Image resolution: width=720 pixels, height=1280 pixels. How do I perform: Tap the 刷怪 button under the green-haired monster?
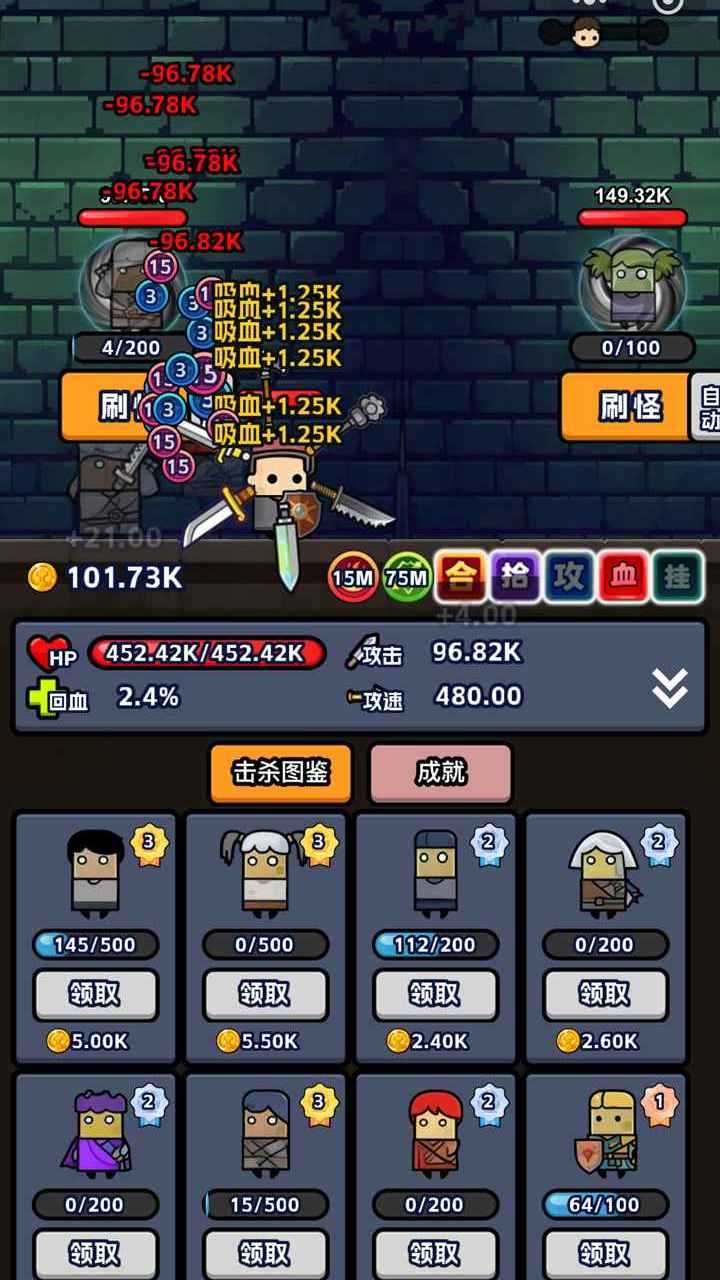(x=626, y=406)
